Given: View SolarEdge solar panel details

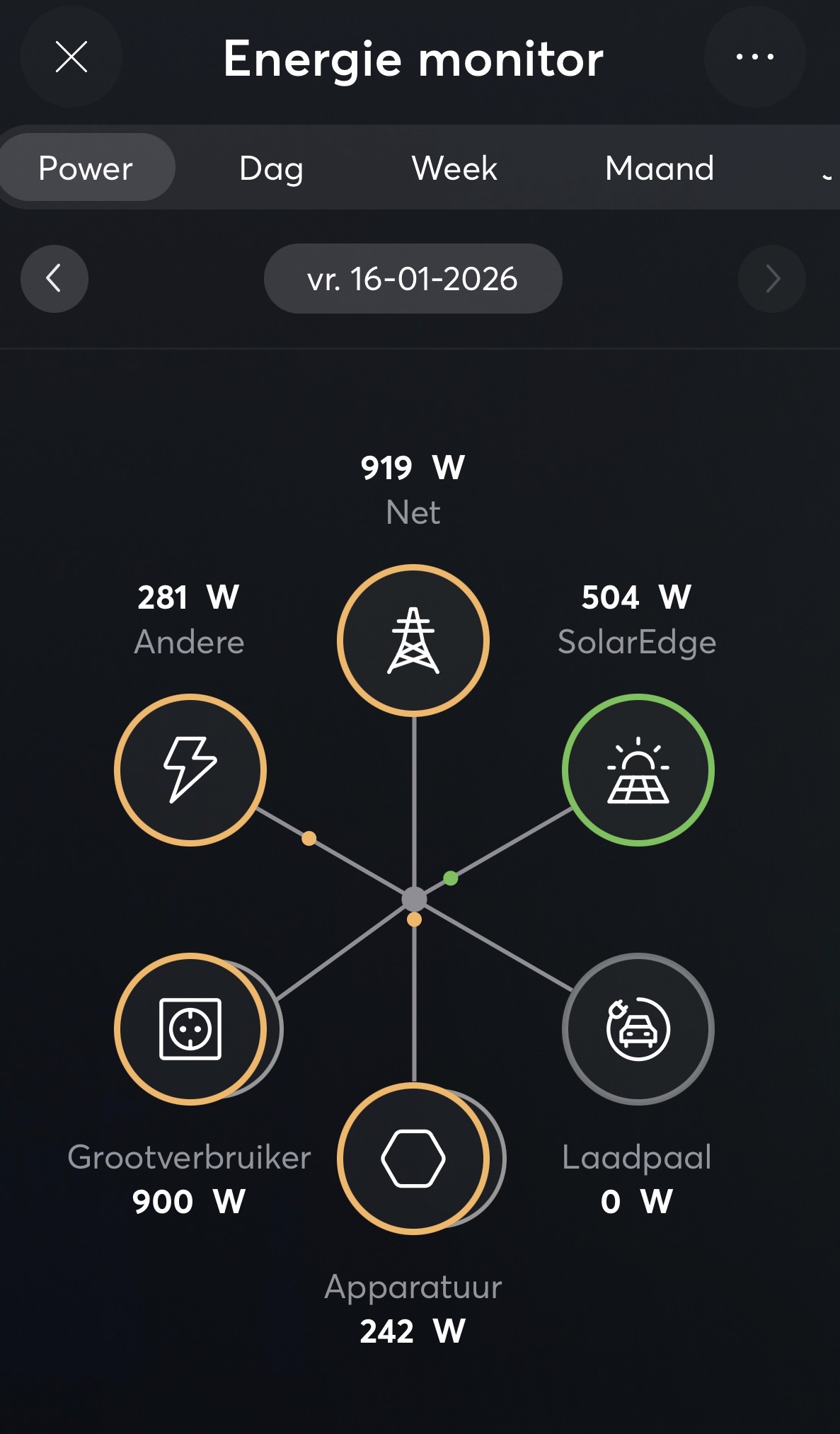Looking at the screenshot, I should pos(638,770).
